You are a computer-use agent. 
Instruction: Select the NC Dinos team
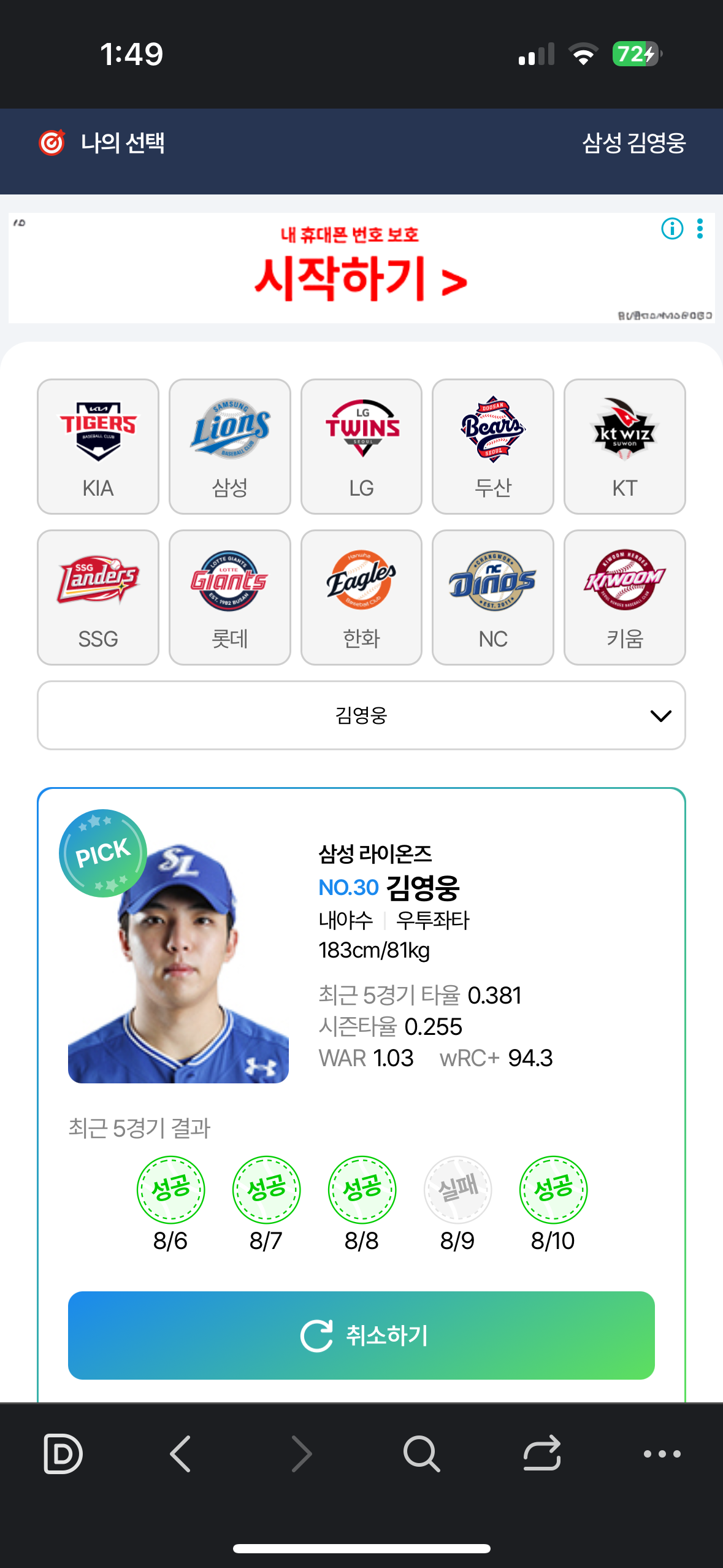click(x=493, y=597)
